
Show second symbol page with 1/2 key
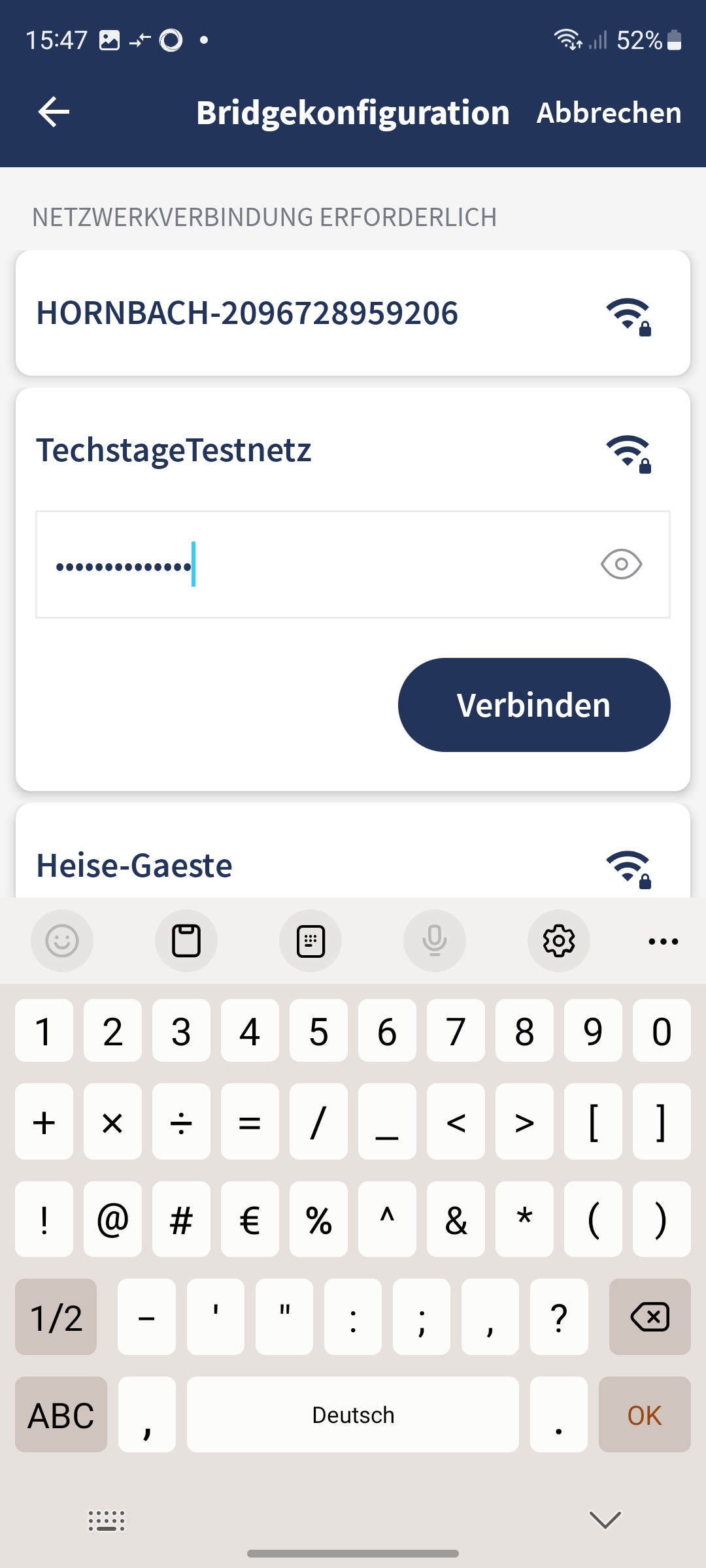[x=56, y=1316]
